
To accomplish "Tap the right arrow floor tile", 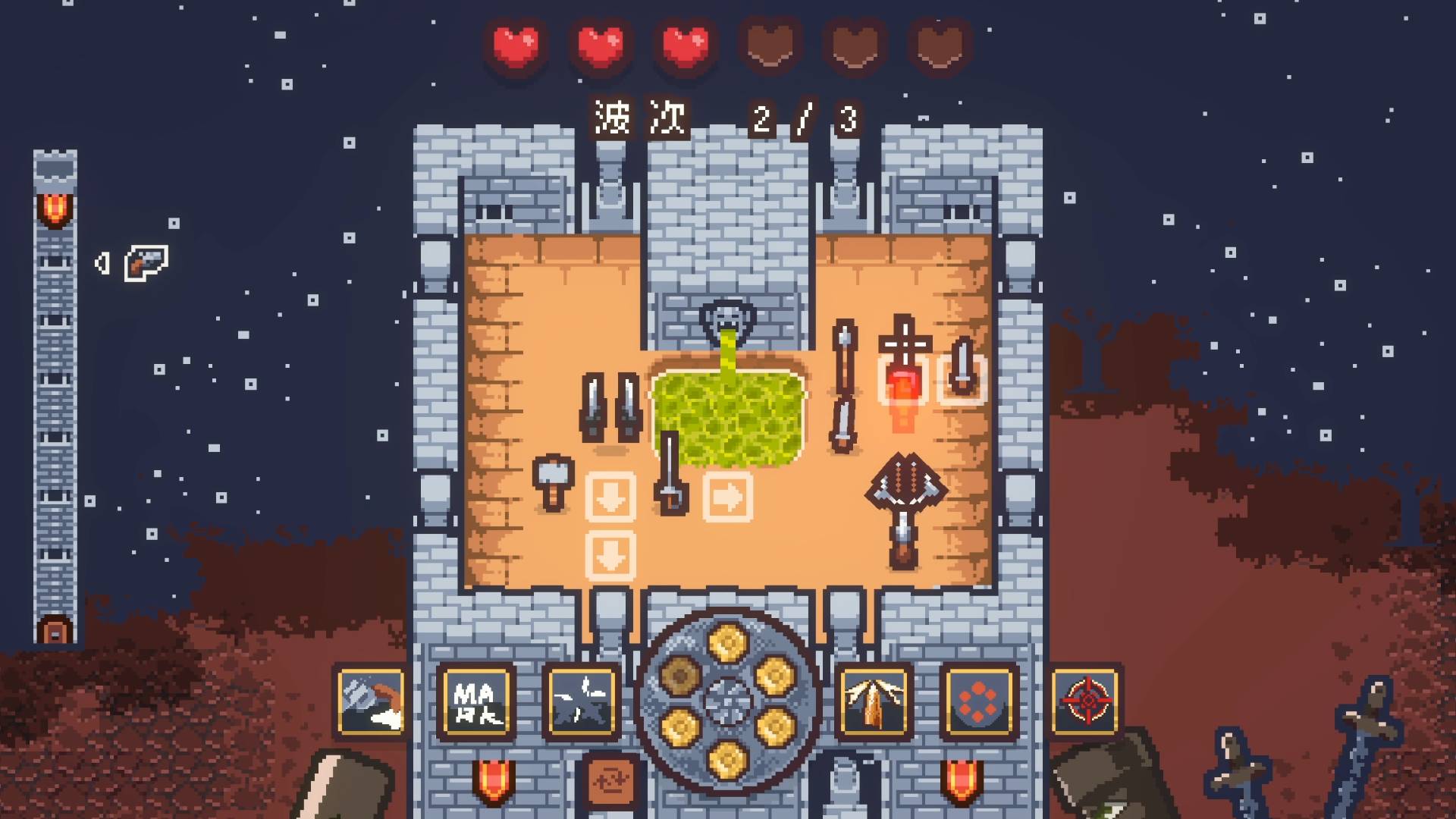I will point(727,498).
